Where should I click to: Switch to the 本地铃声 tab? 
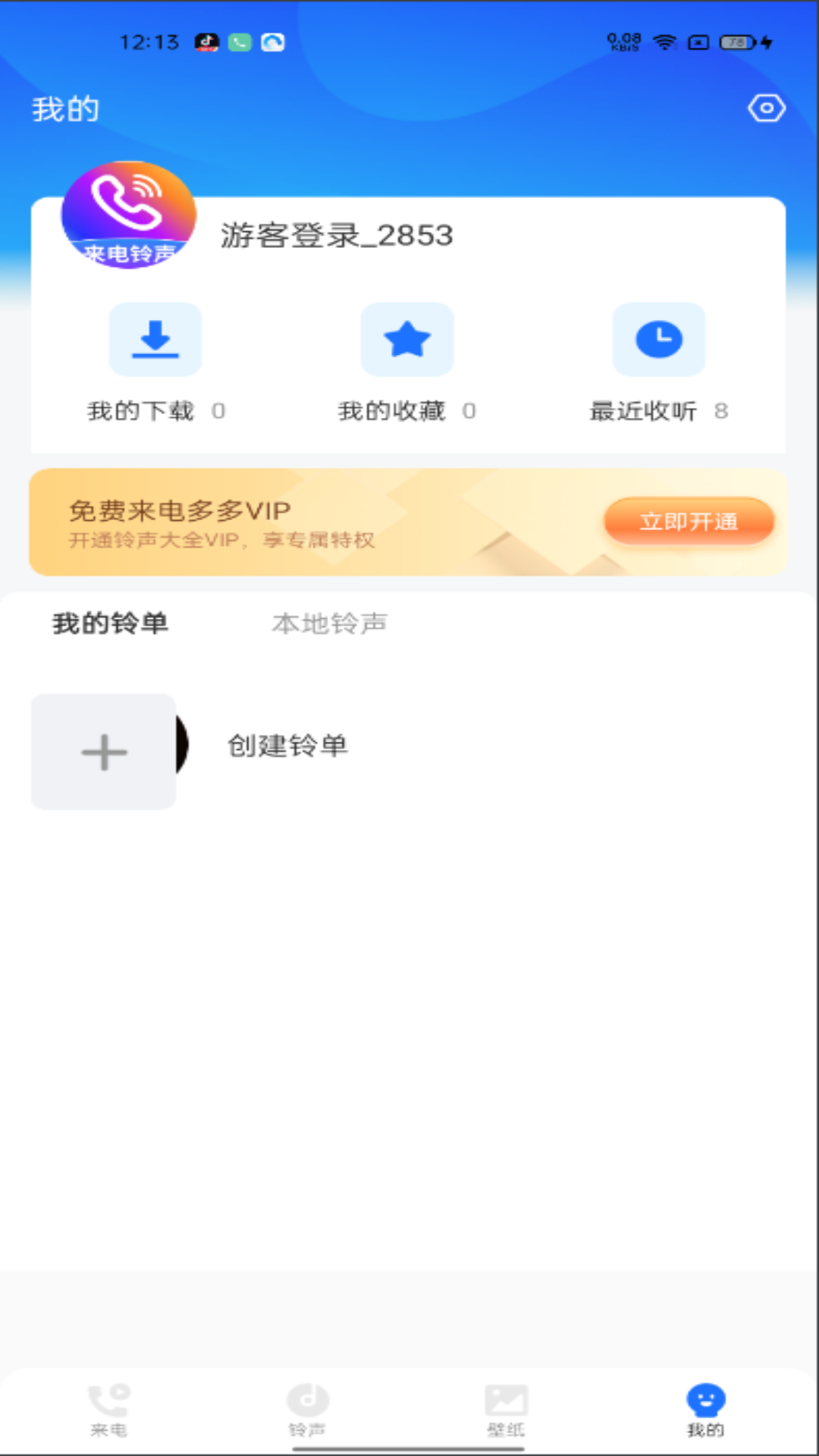pyautogui.click(x=329, y=623)
